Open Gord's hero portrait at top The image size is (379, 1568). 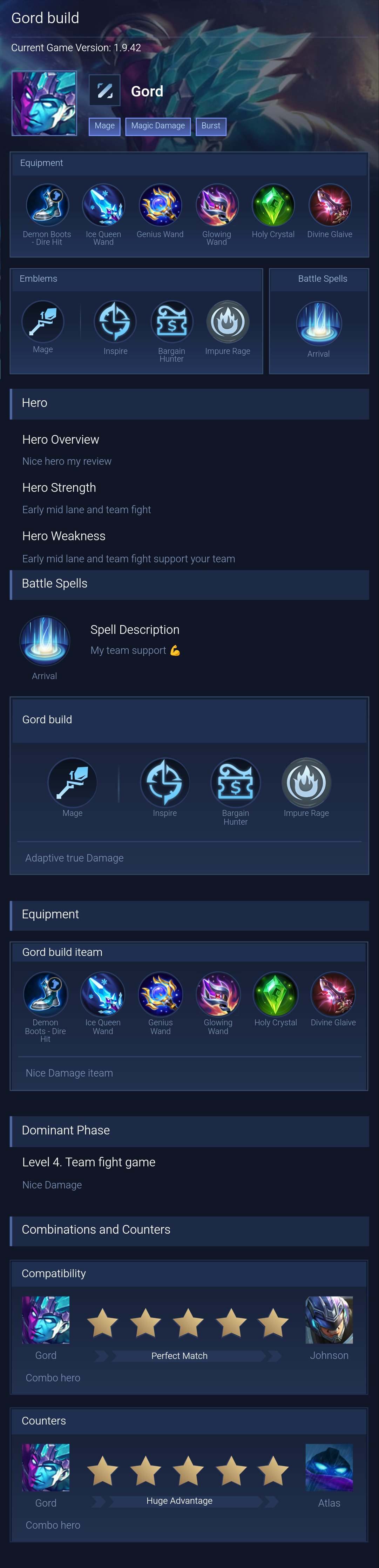pos(45,103)
